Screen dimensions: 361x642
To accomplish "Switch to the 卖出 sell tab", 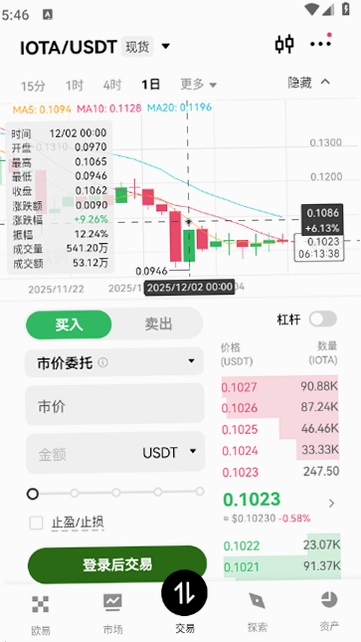I will [x=158, y=324].
